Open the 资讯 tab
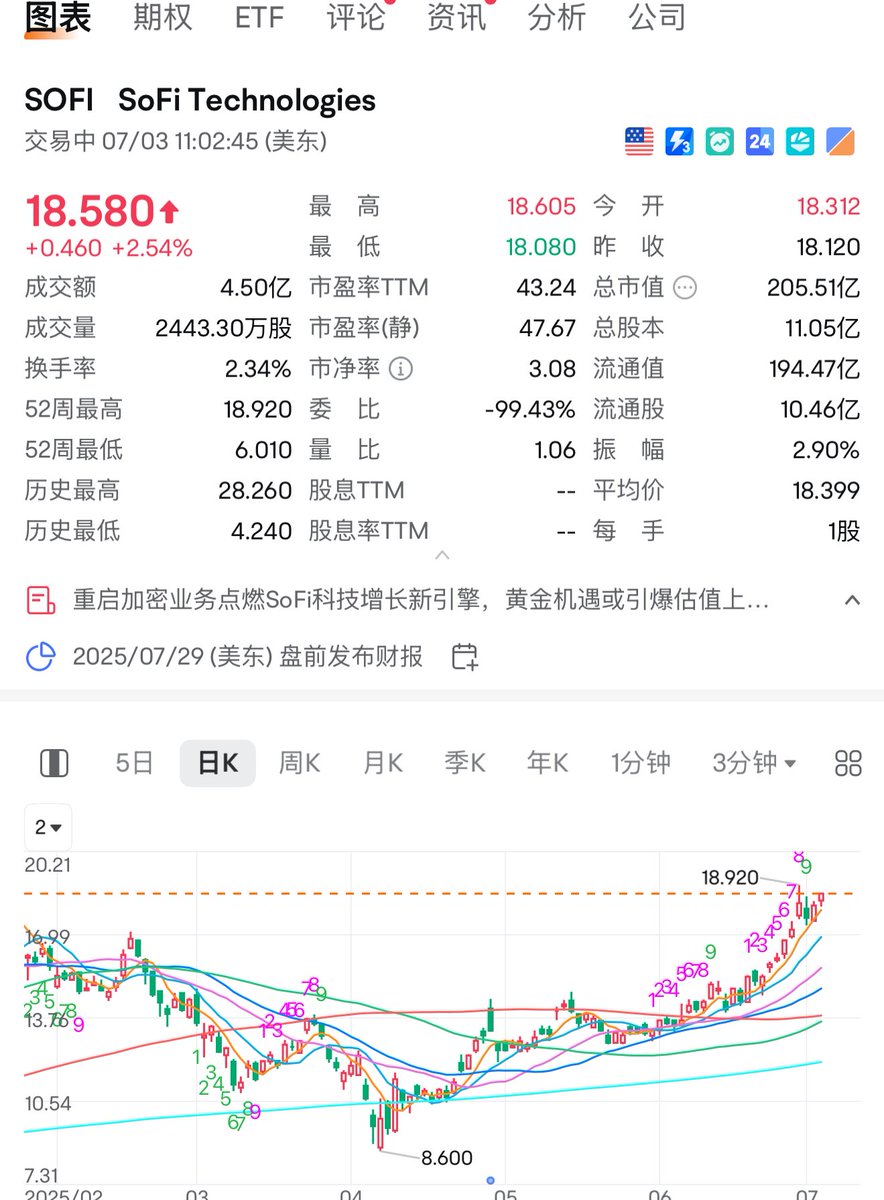Viewport: 884px width, 1200px height. [456, 17]
